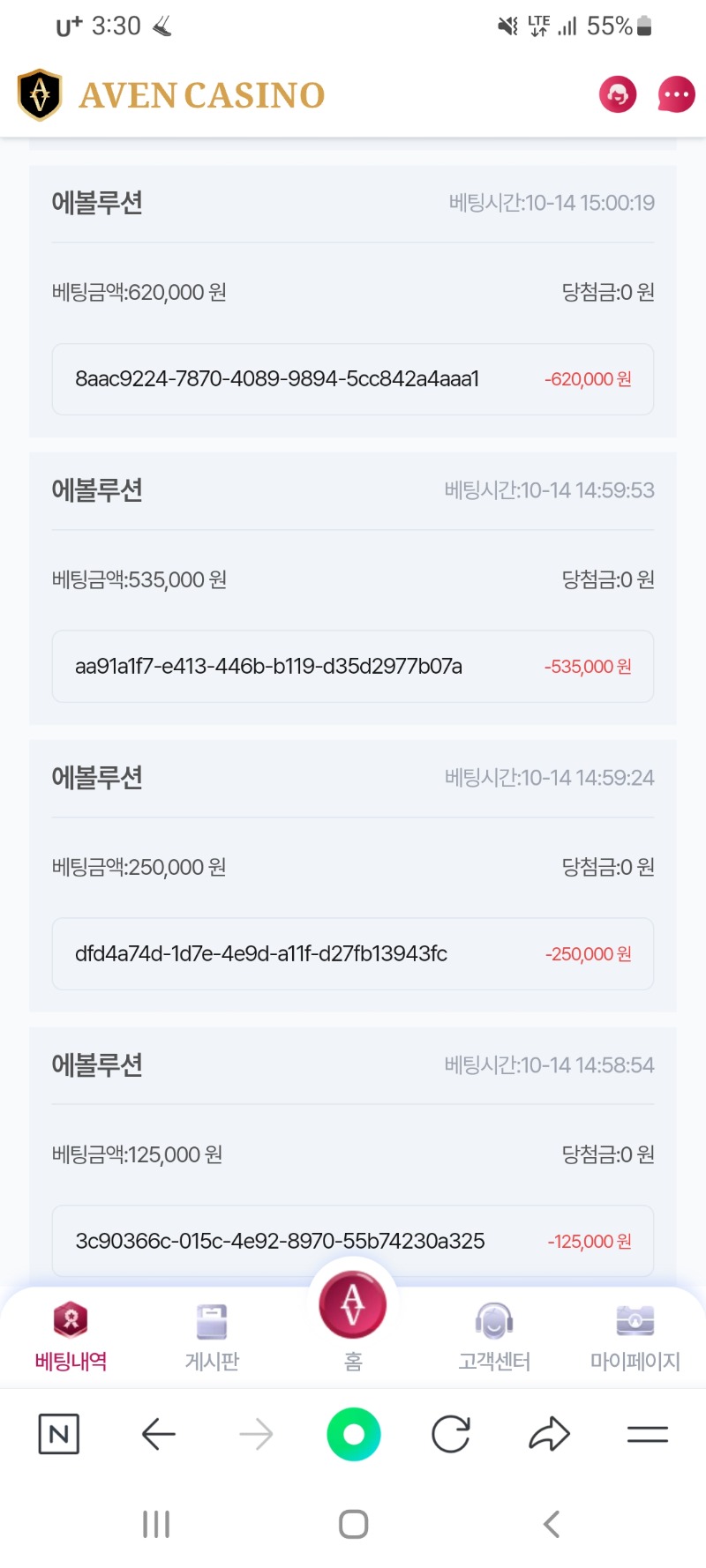The image size is (706, 1568).
Task: Open the chat messages bubble icon
Action: pyautogui.click(x=676, y=94)
